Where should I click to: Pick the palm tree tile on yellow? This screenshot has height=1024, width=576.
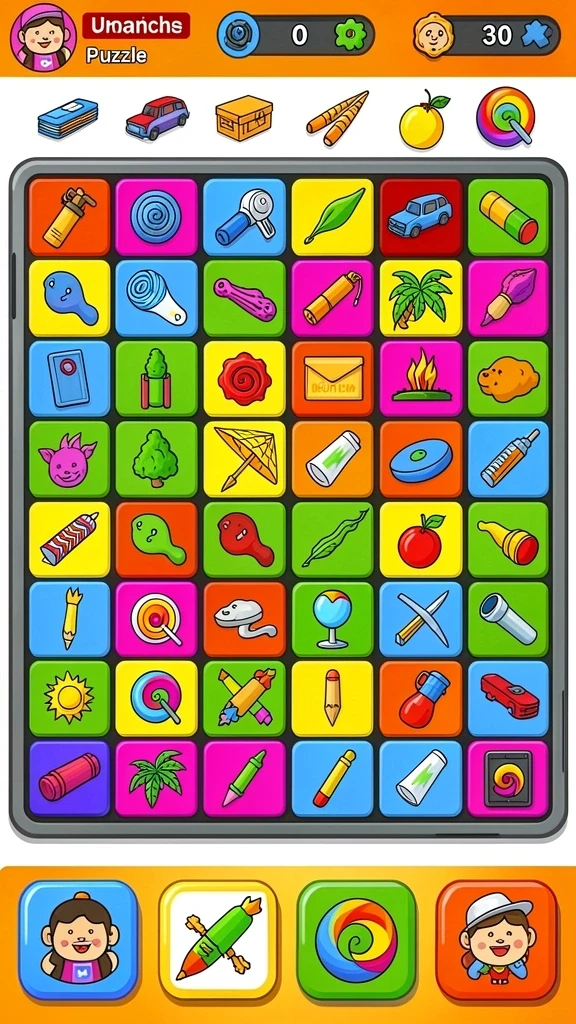coord(421,298)
